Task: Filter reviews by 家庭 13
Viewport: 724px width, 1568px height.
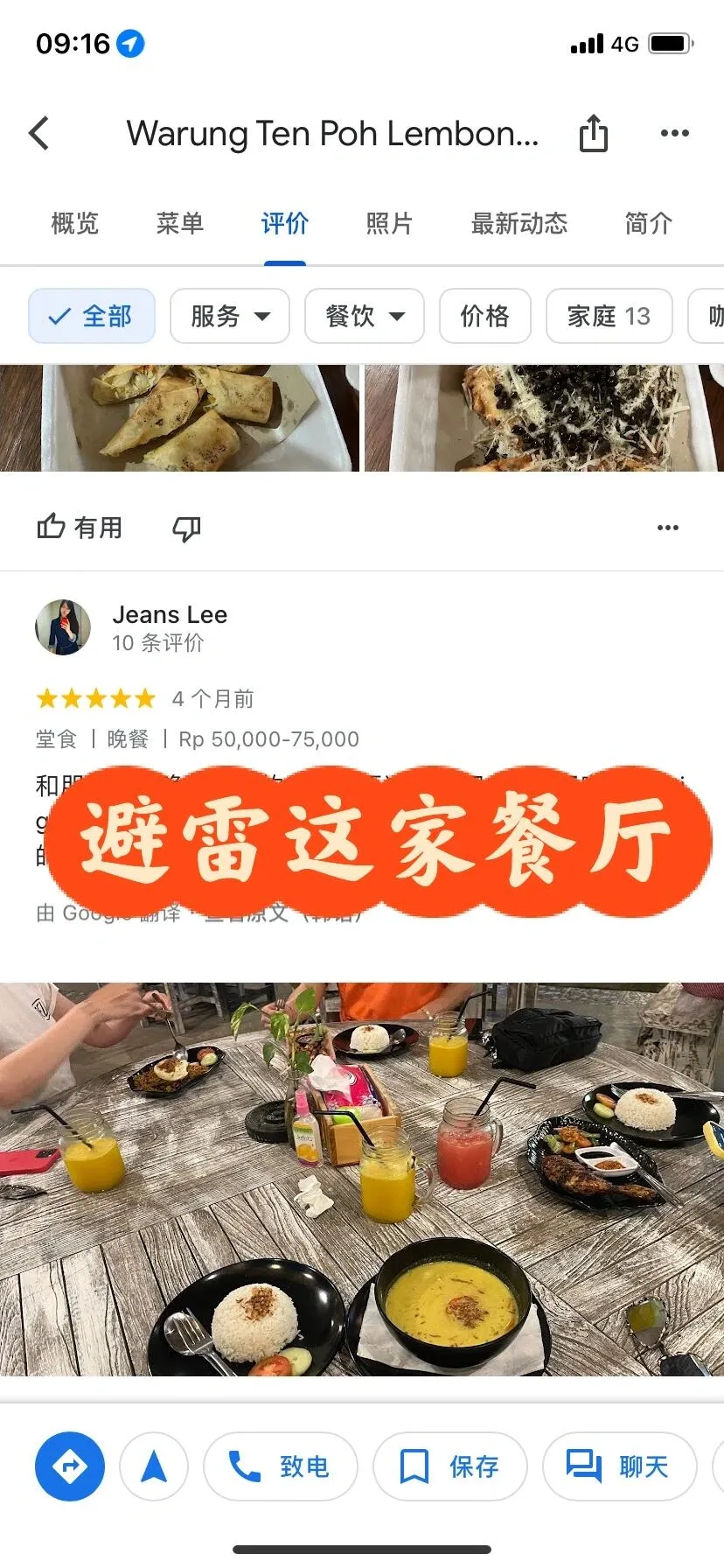Action: (609, 316)
